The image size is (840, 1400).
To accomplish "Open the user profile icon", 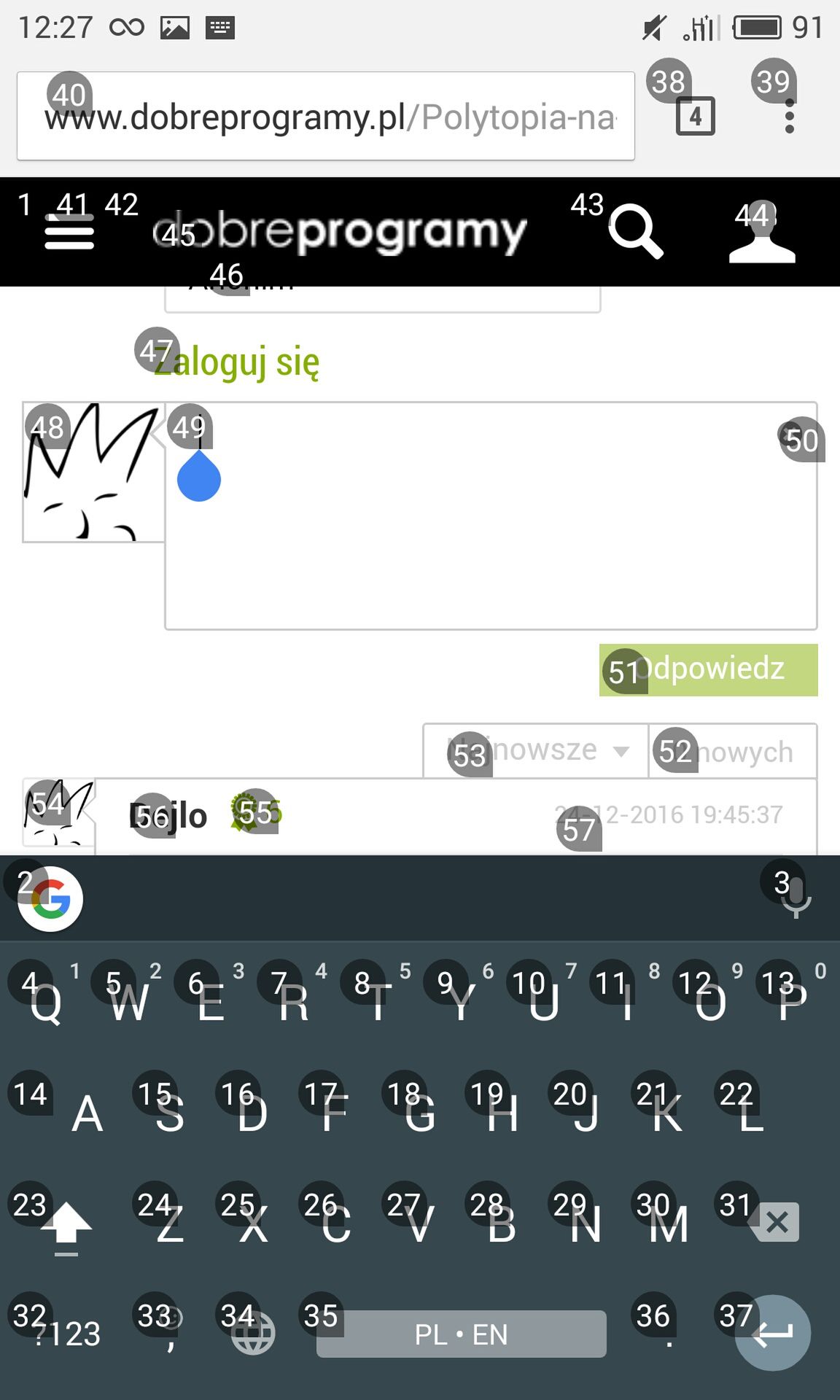I will pos(762,233).
